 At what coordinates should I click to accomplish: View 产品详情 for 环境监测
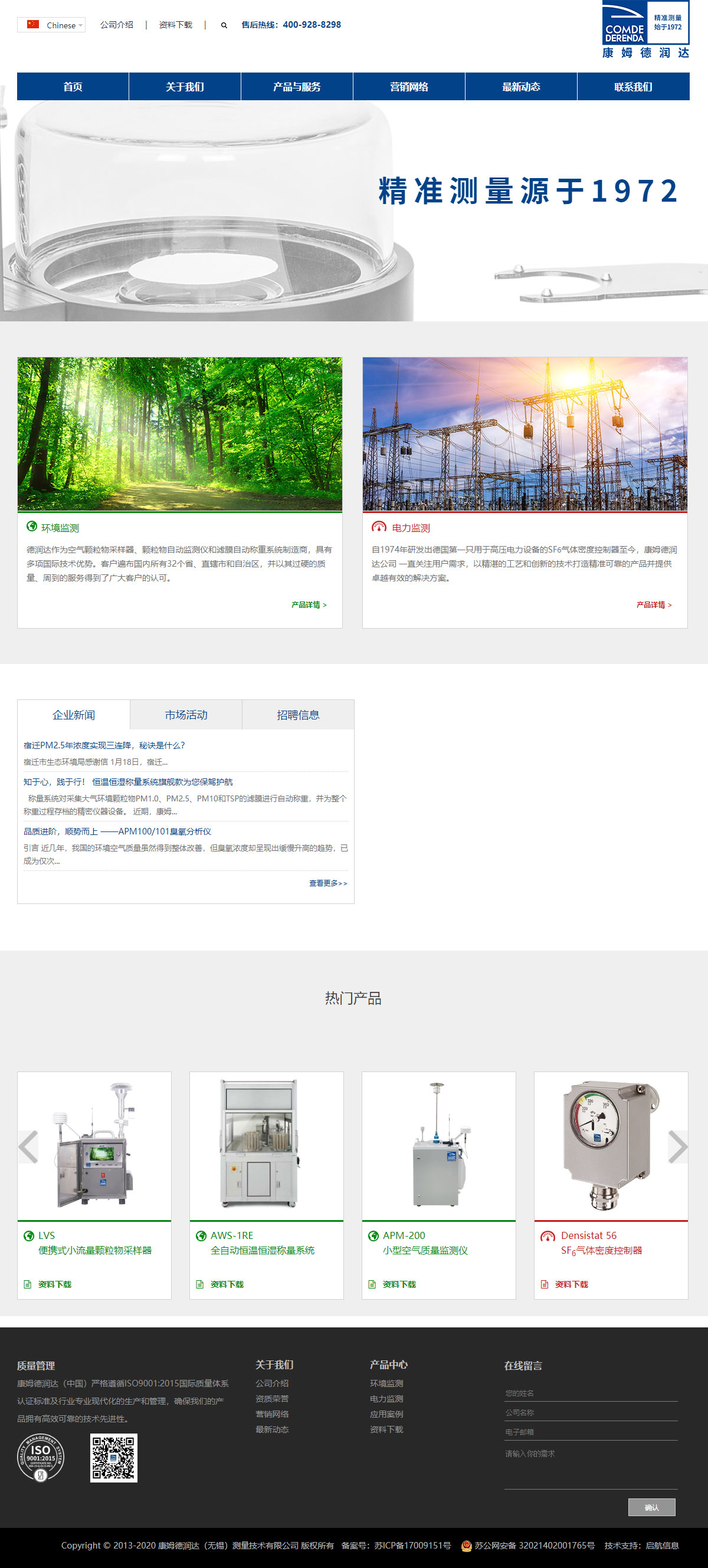point(309,604)
